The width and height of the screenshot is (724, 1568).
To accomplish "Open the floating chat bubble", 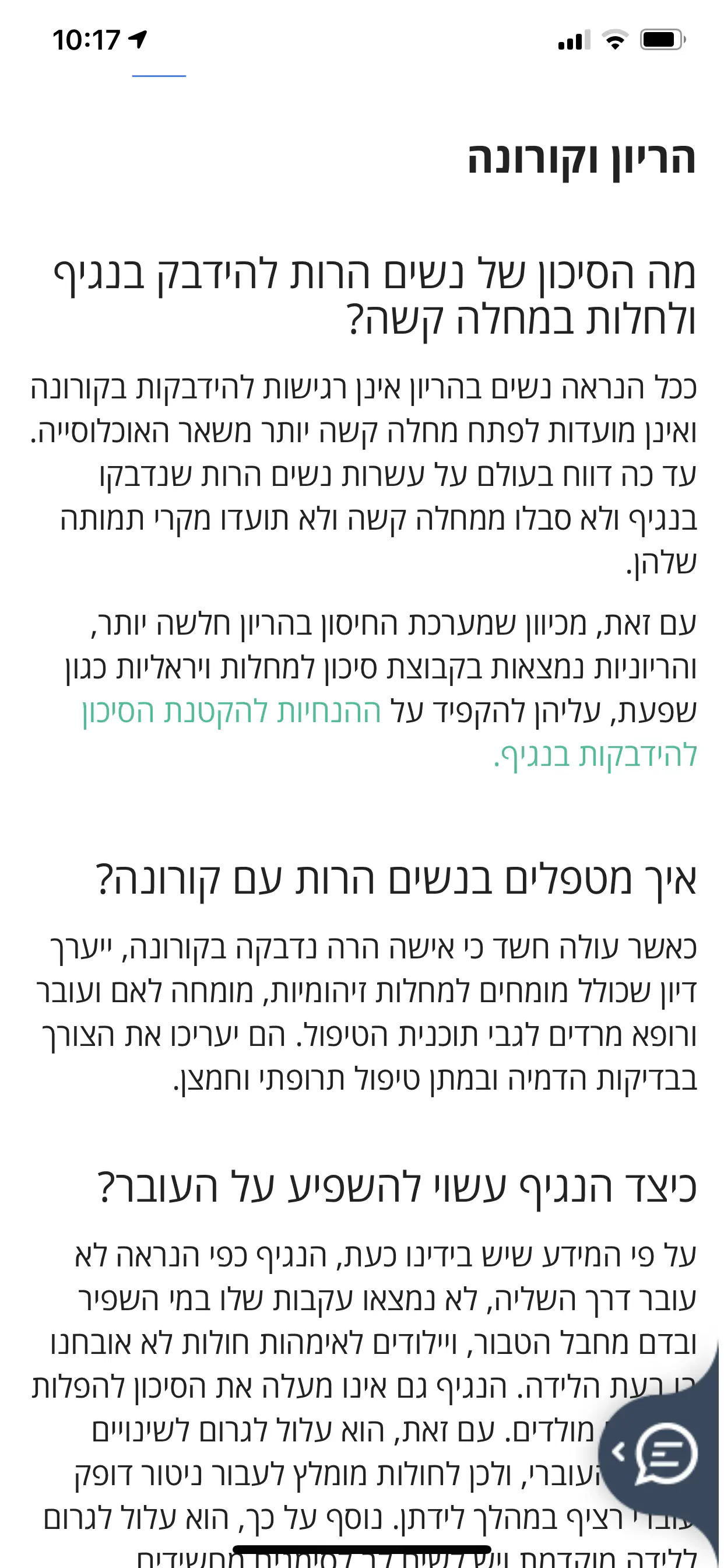I will tap(666, 1454).
